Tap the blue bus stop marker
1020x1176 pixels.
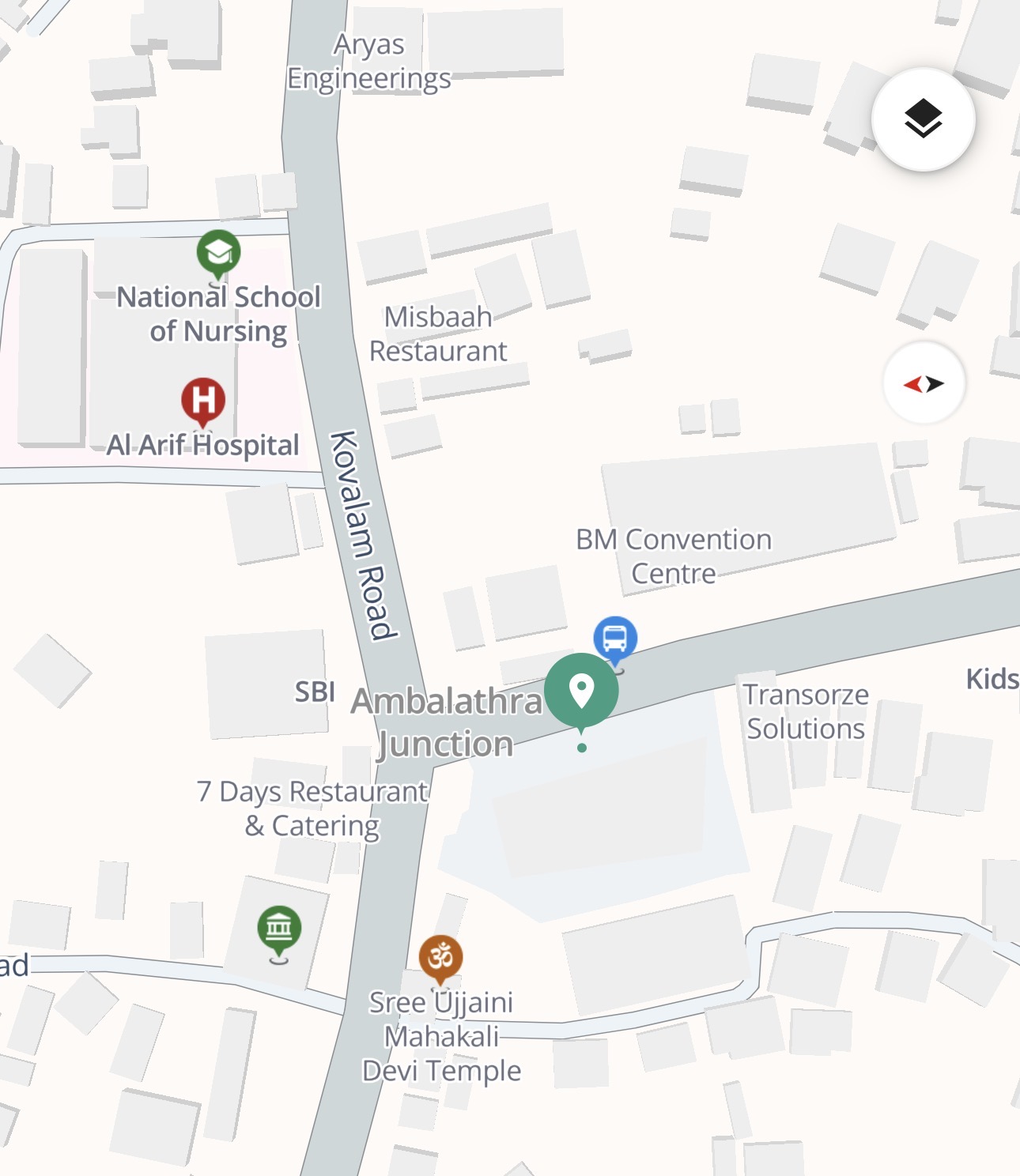[x=615, y=639]
